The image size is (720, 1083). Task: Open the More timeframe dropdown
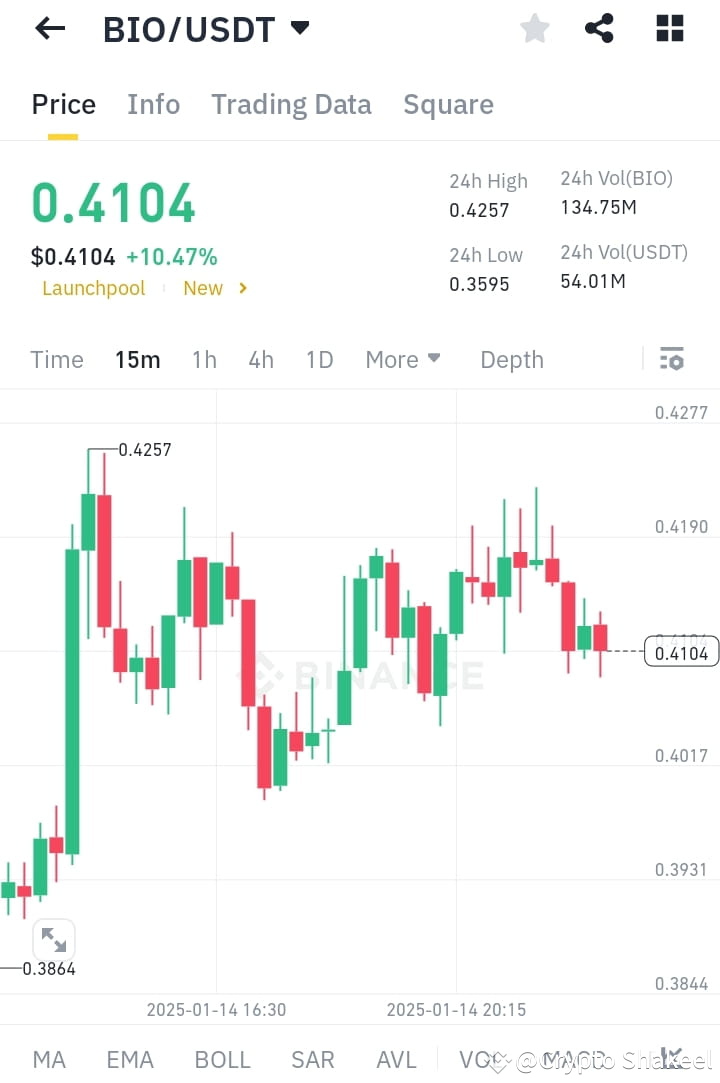point(402,359)
